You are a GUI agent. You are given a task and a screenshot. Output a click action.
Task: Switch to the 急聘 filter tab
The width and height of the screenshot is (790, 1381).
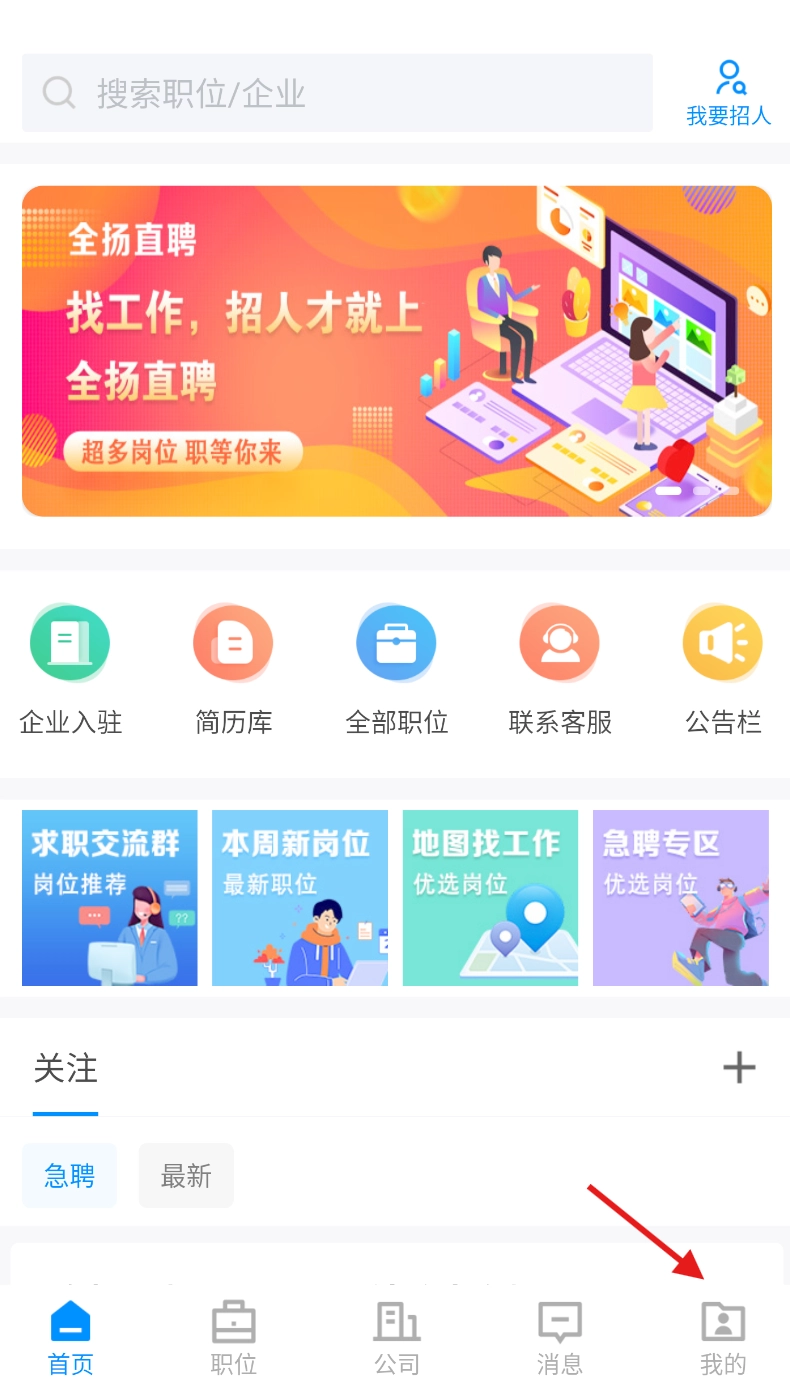coord(68,1176)
